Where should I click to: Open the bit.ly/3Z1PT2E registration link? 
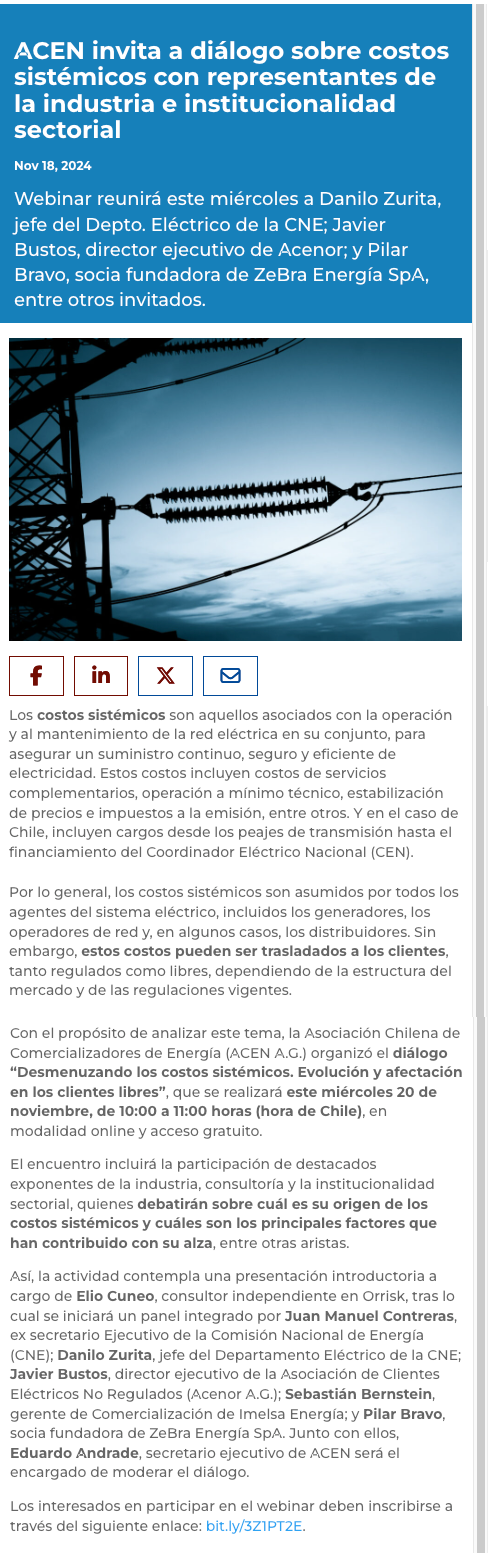pyautogui.click(x=255, y=1526)
